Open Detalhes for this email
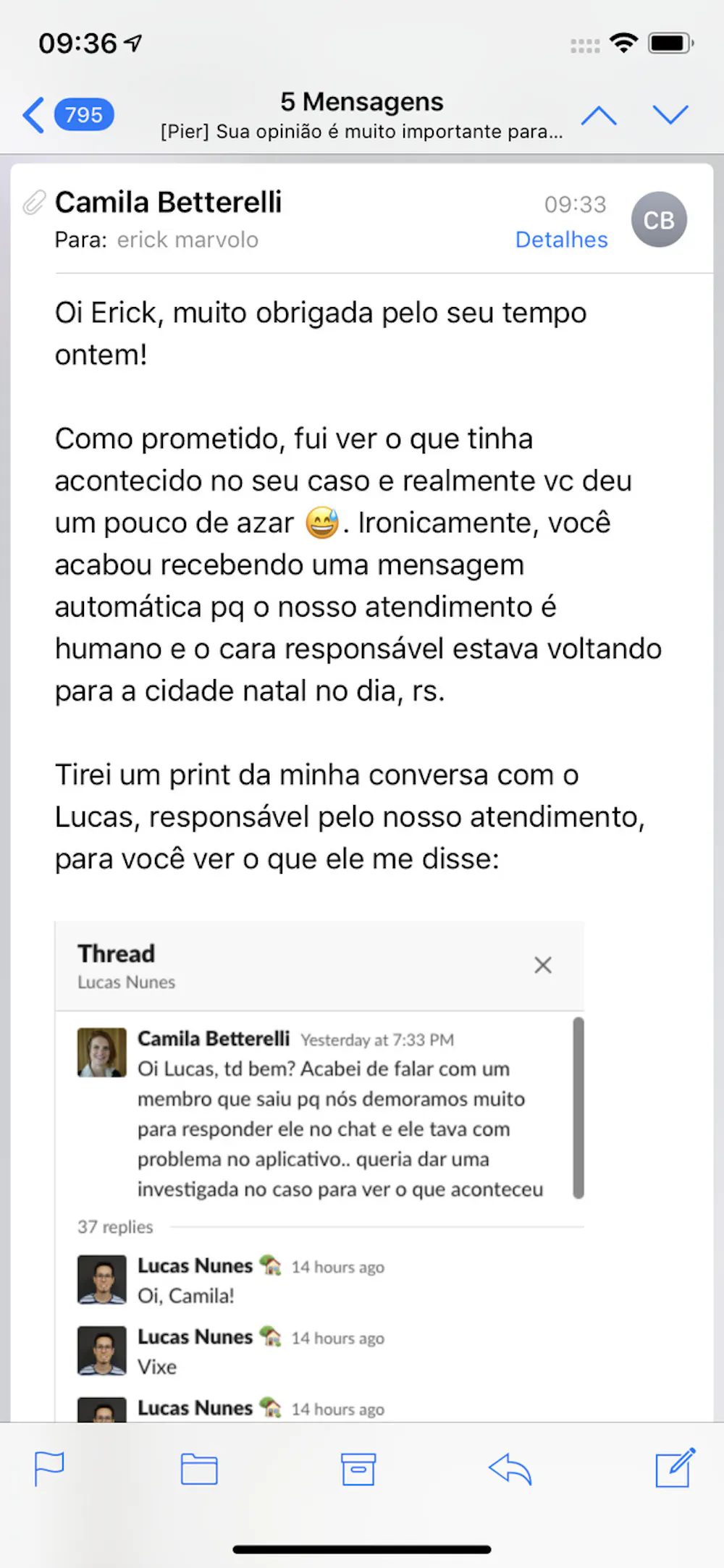Viewport: 724px width, 1568px height. 561,240
